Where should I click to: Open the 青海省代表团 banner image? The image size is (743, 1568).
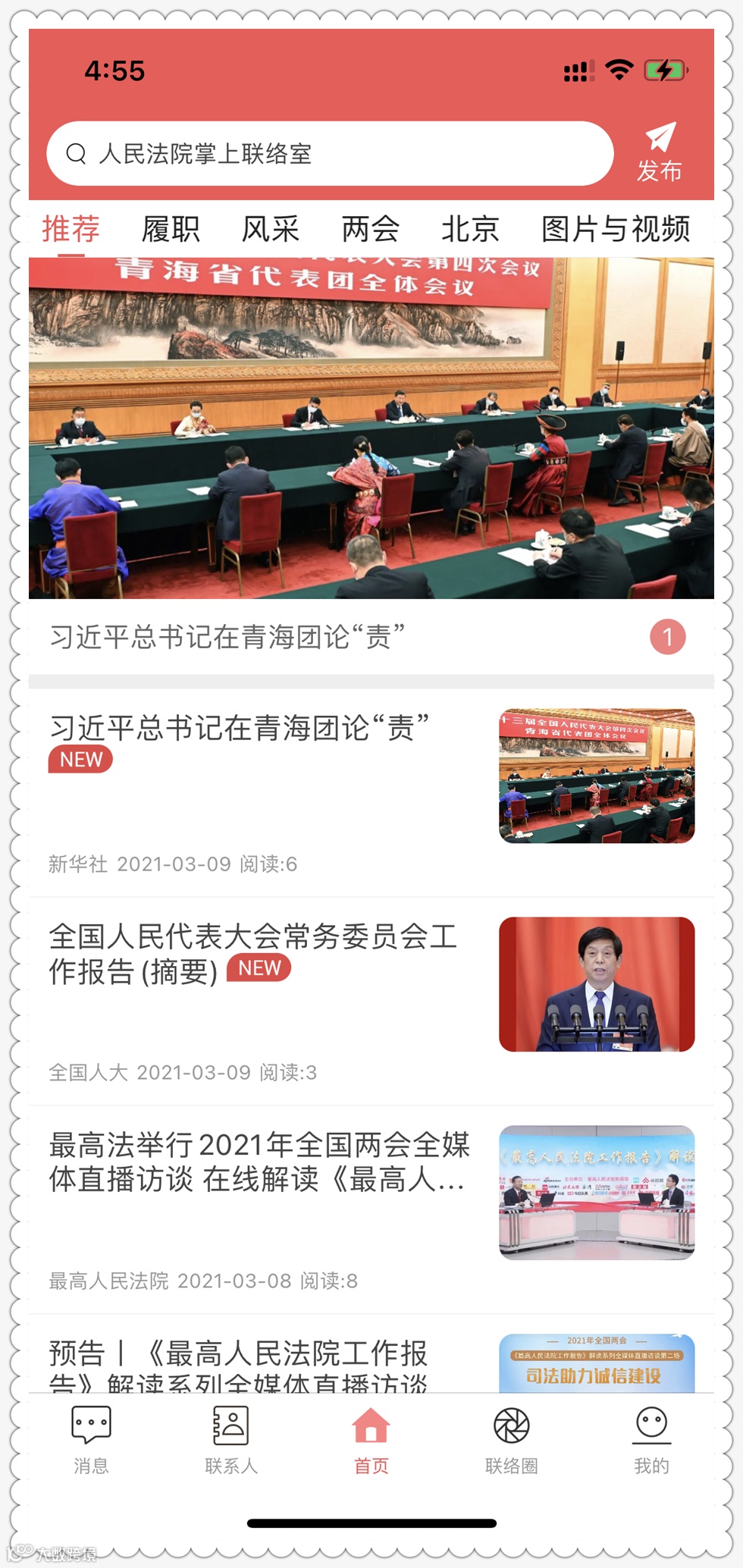pos(371,428)
